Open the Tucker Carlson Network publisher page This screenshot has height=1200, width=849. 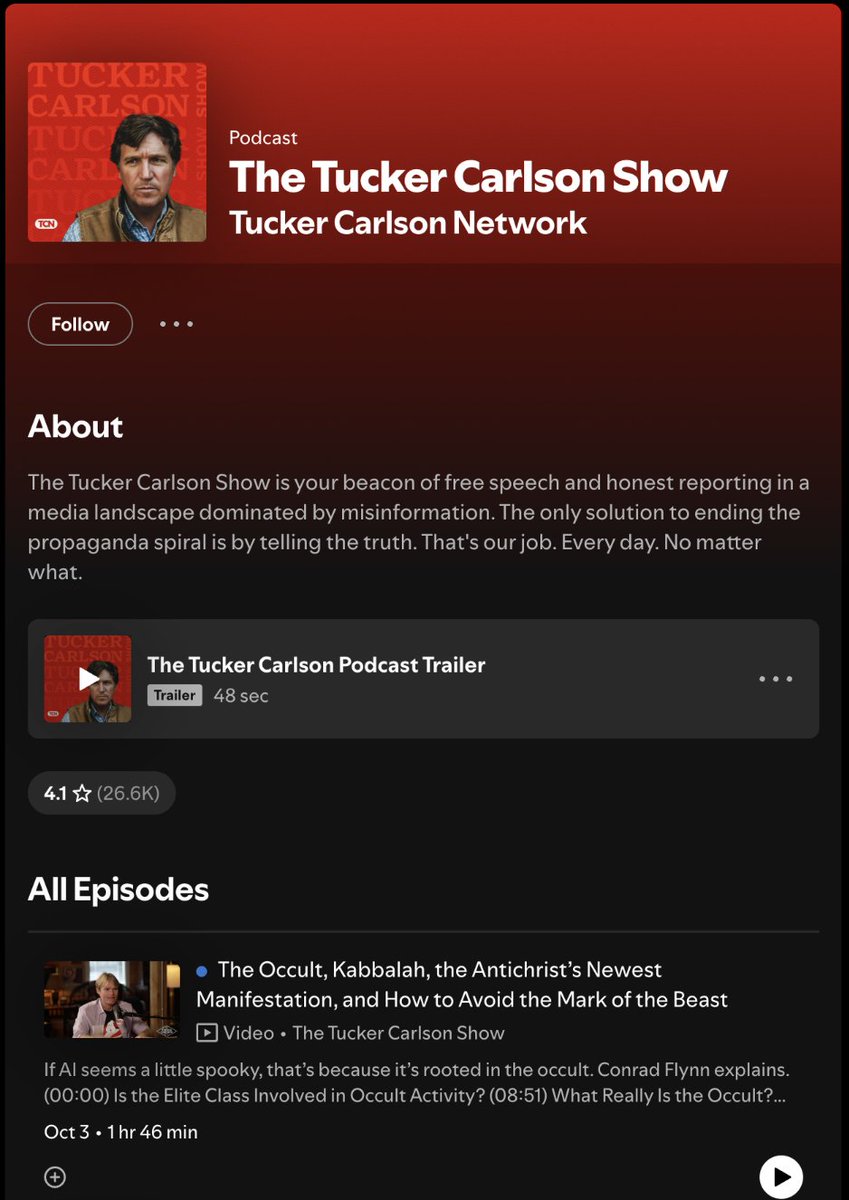pyautogui.click(x=407, y=222)
